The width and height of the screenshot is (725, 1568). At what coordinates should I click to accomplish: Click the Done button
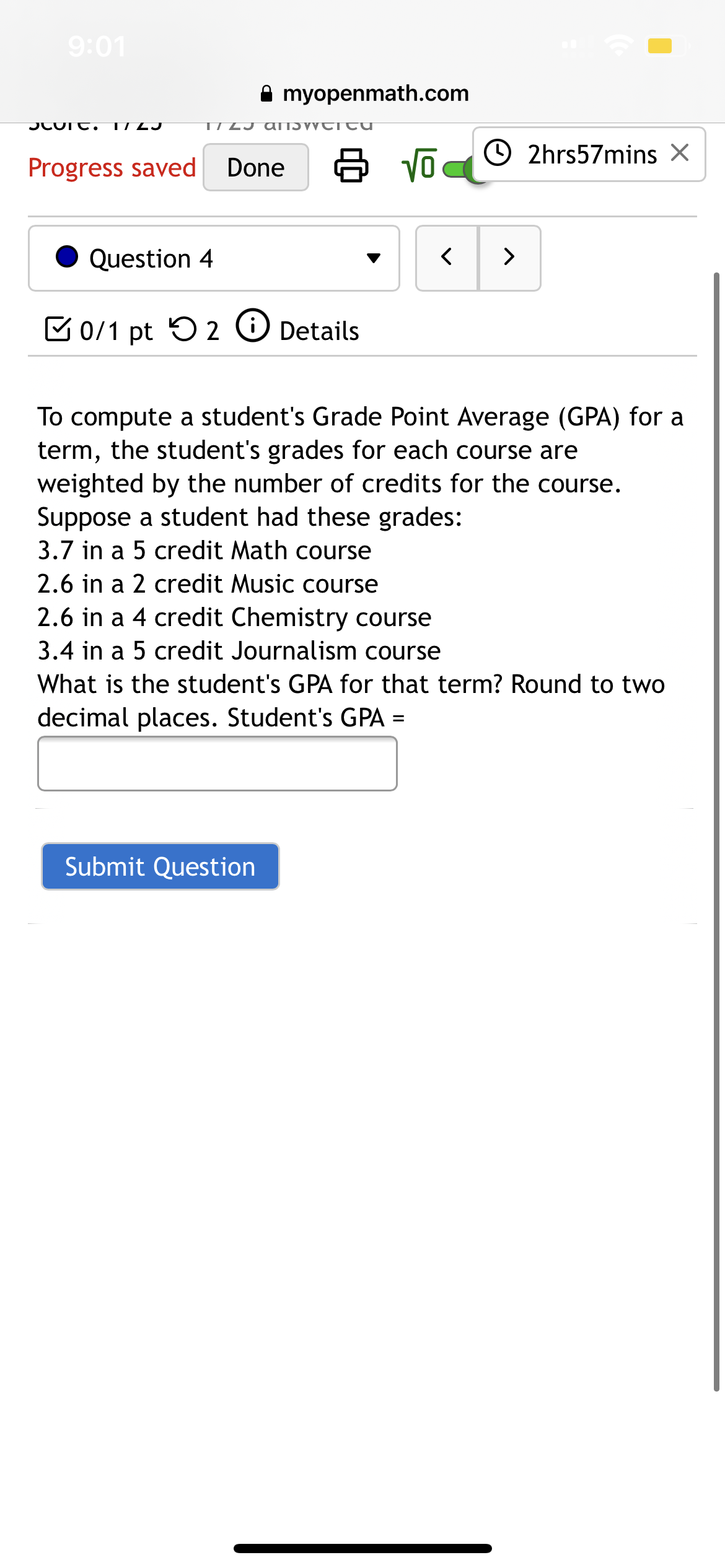tap(255, 166)
